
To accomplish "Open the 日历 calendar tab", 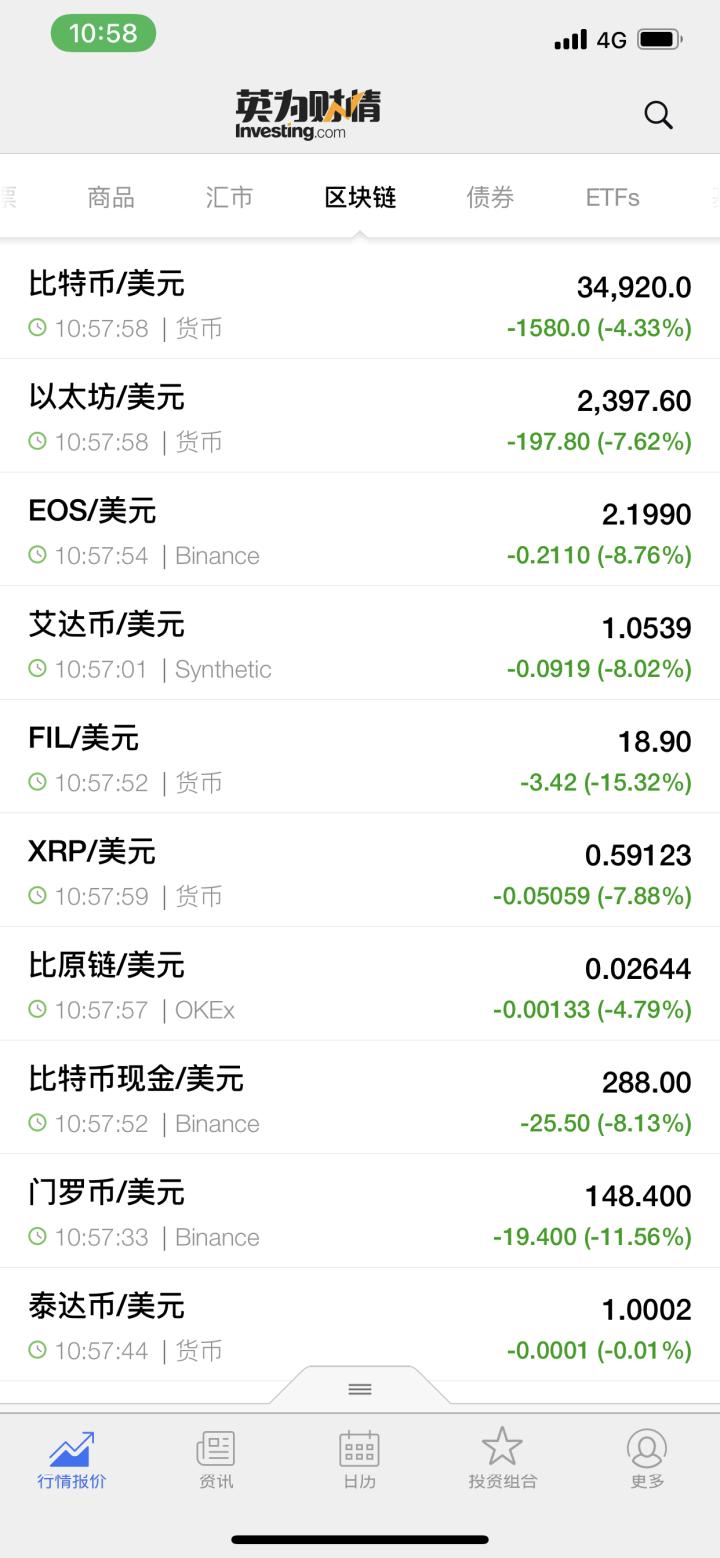I will [360, 1459].
